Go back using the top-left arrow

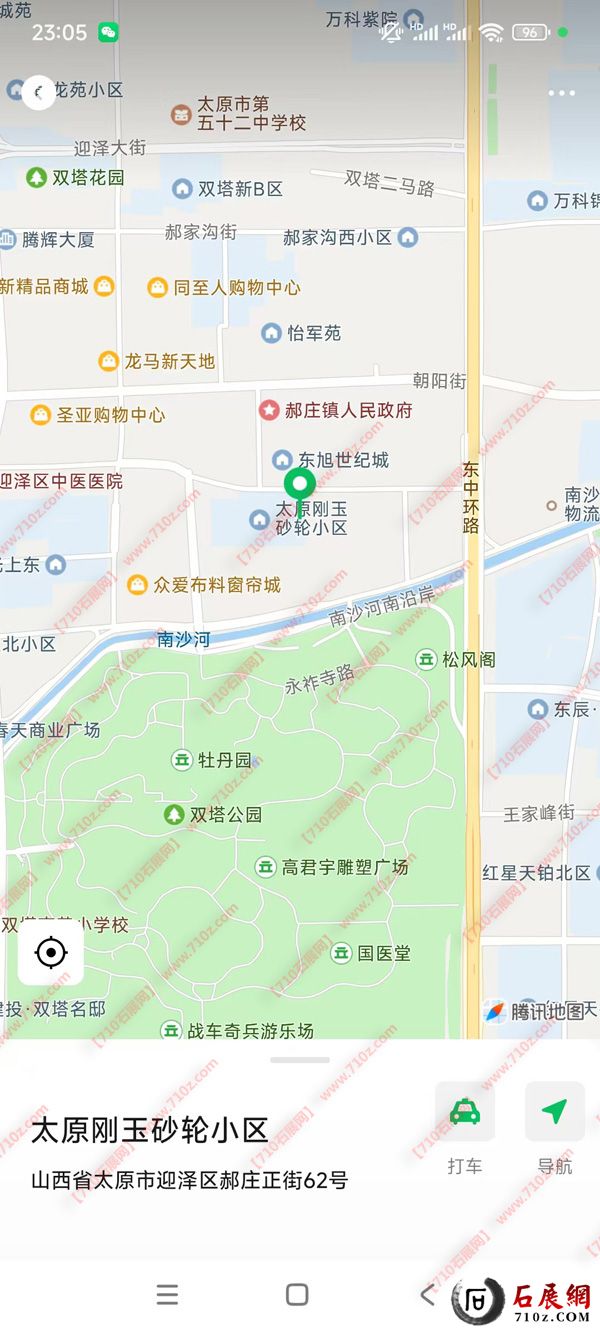coord(38,93)
